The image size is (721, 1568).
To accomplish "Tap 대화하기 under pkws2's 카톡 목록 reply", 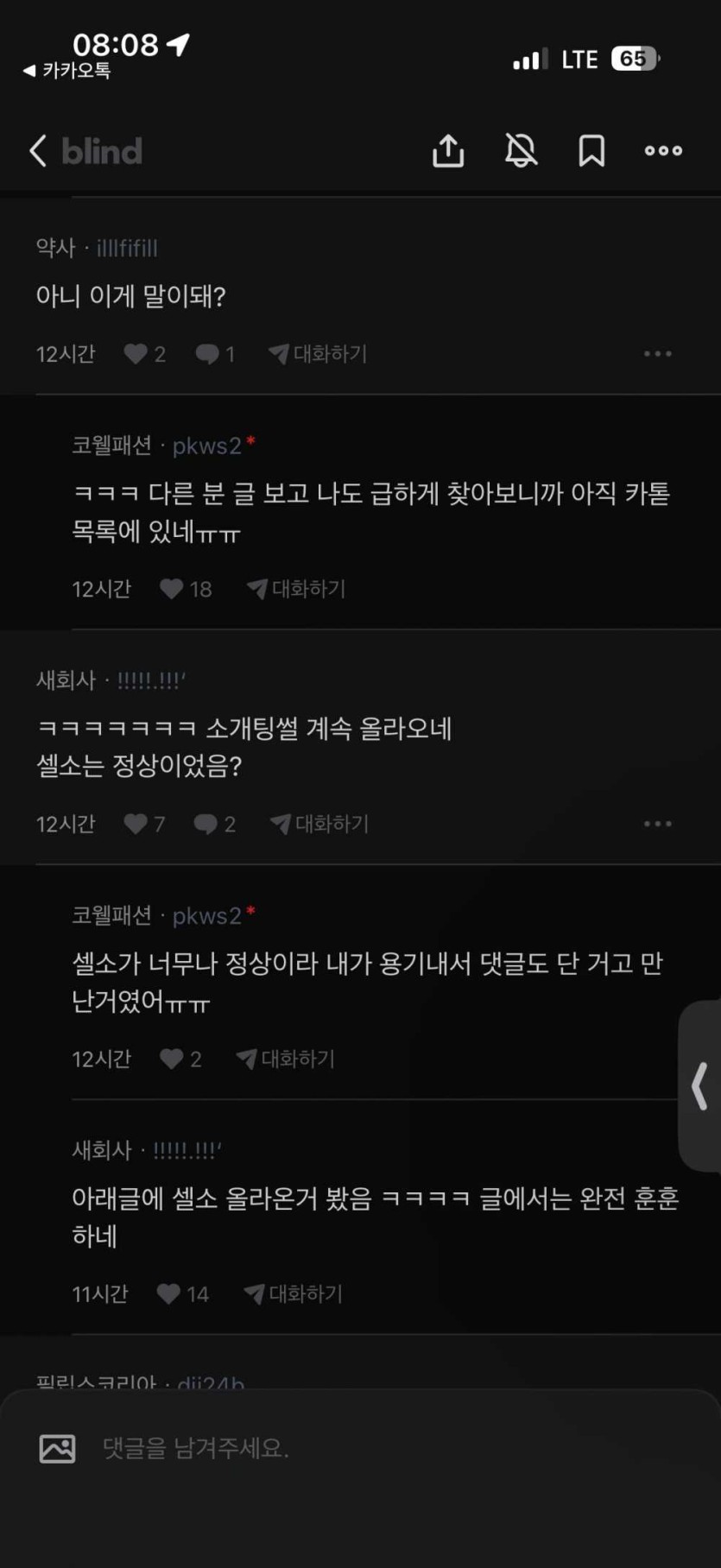I will [296, 589].
